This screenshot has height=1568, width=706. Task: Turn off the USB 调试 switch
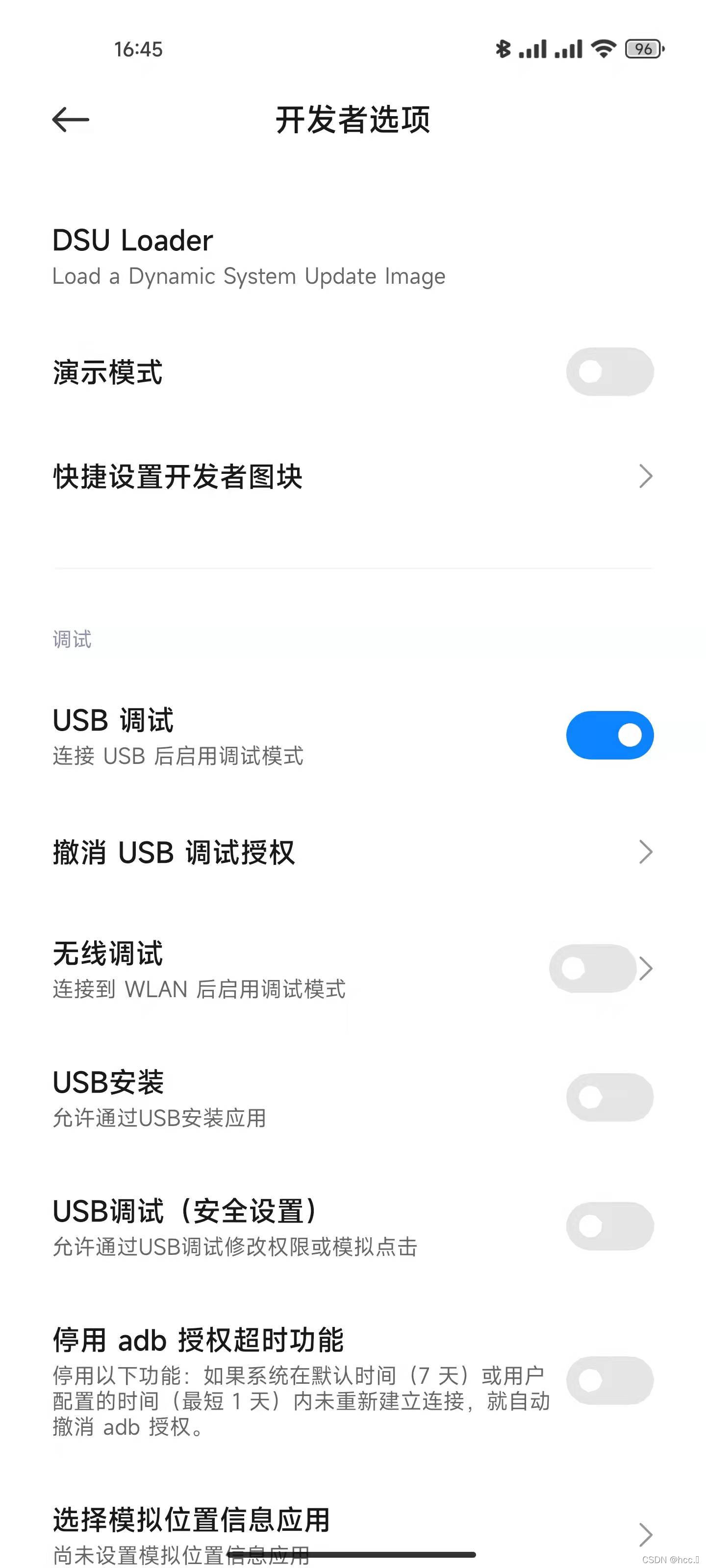(x=610, y=735)
